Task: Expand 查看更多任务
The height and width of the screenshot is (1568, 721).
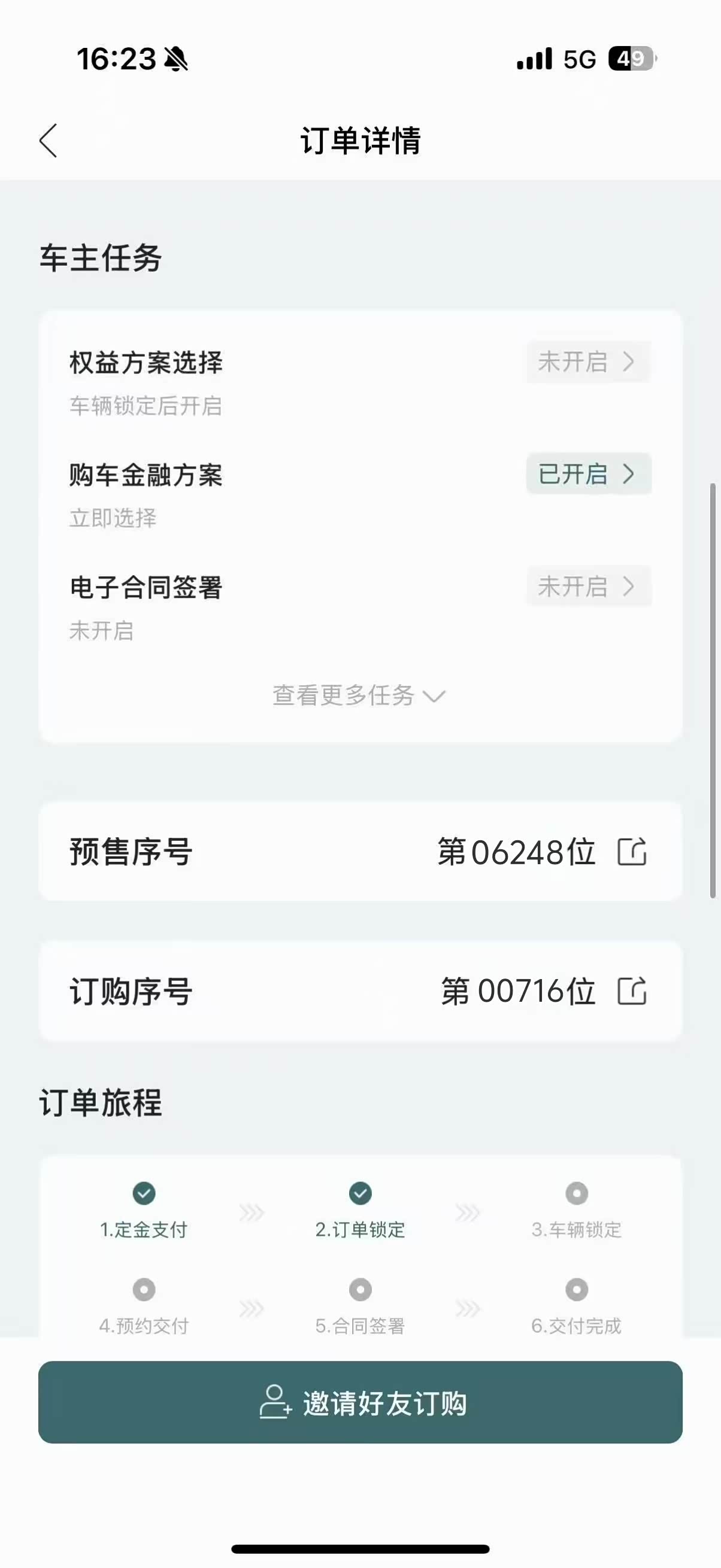Action: pos(359,695)
